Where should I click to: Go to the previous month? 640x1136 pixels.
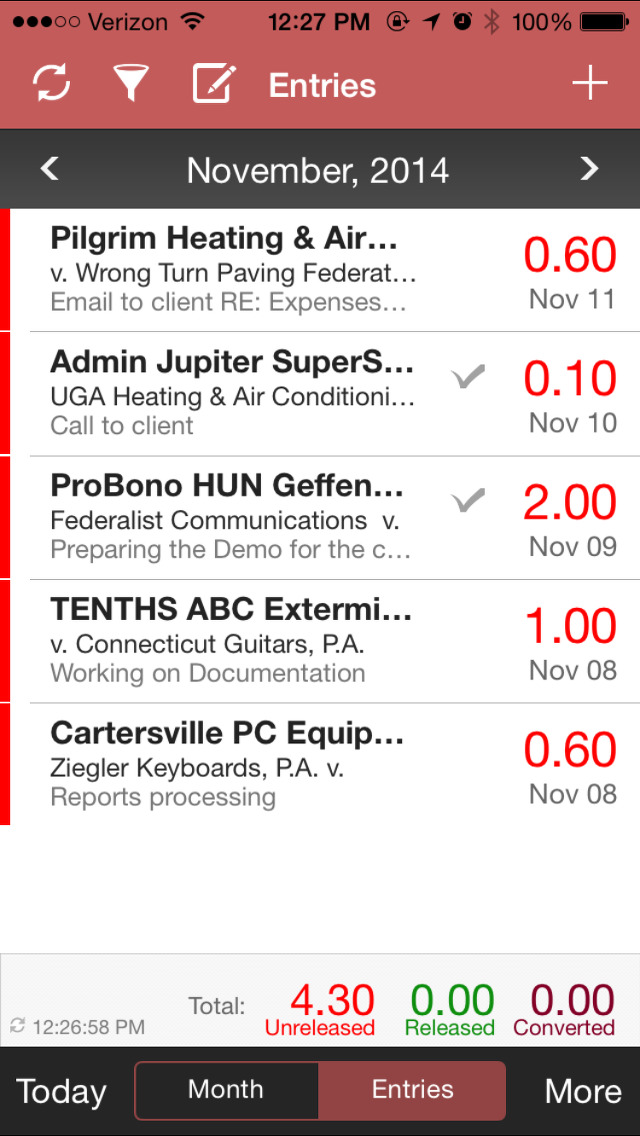(50, 169)
